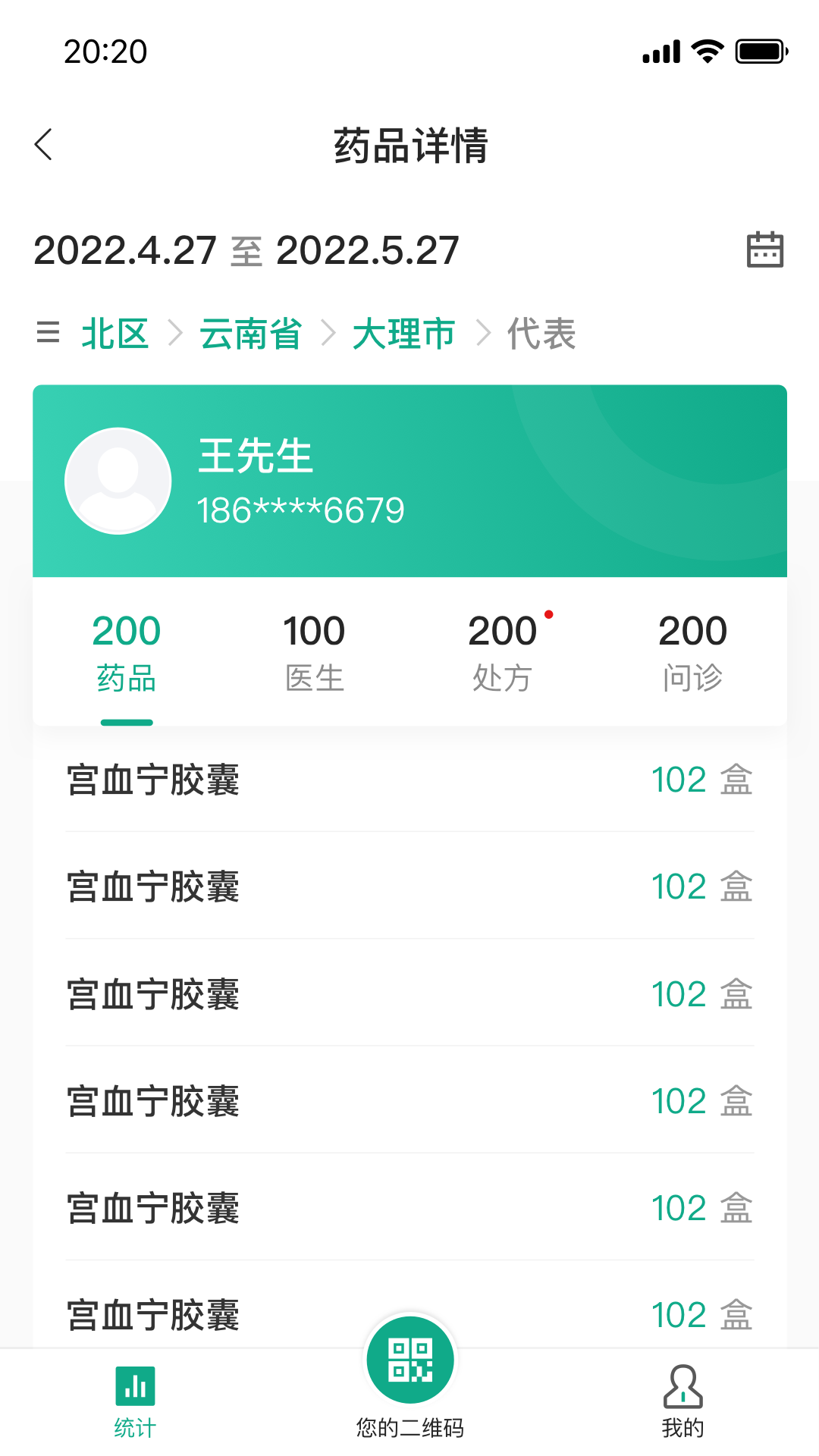Open the region list menu icon

click(x=48, y=332)
